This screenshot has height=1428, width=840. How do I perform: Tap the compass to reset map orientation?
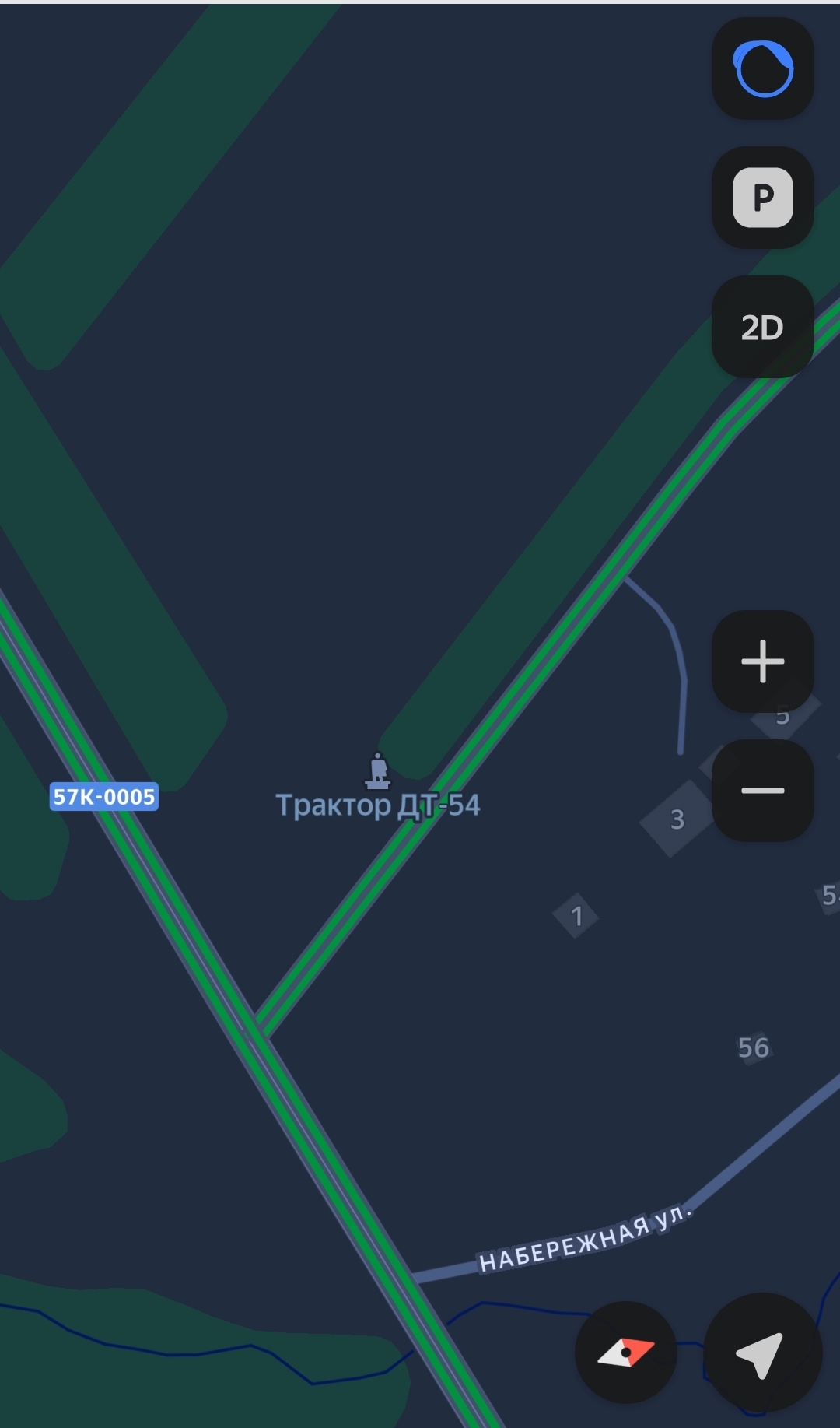click(x=625, y=1353)
